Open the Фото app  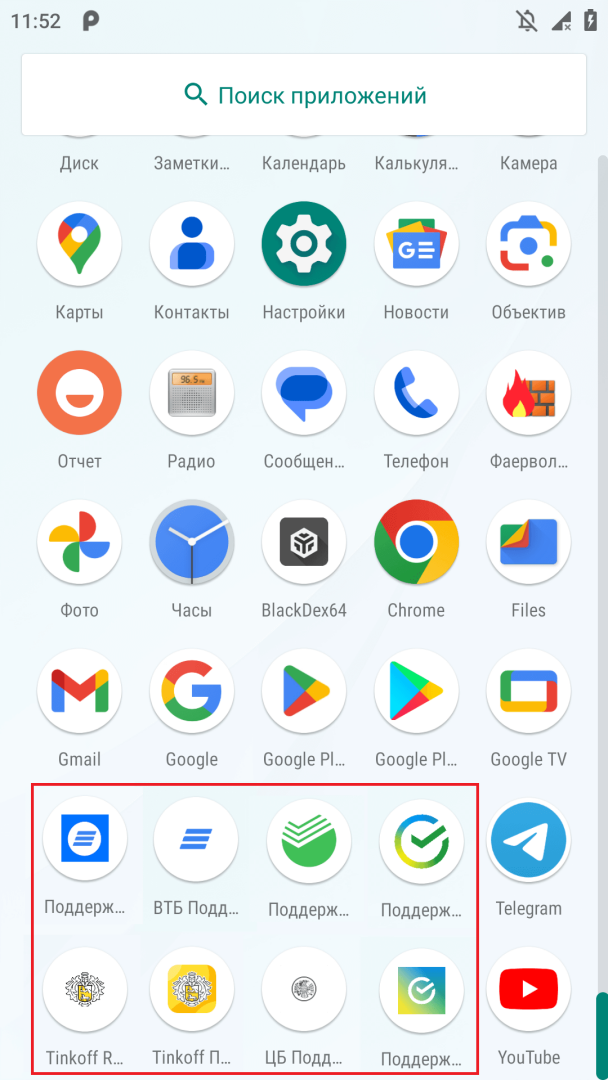[79, 542]
